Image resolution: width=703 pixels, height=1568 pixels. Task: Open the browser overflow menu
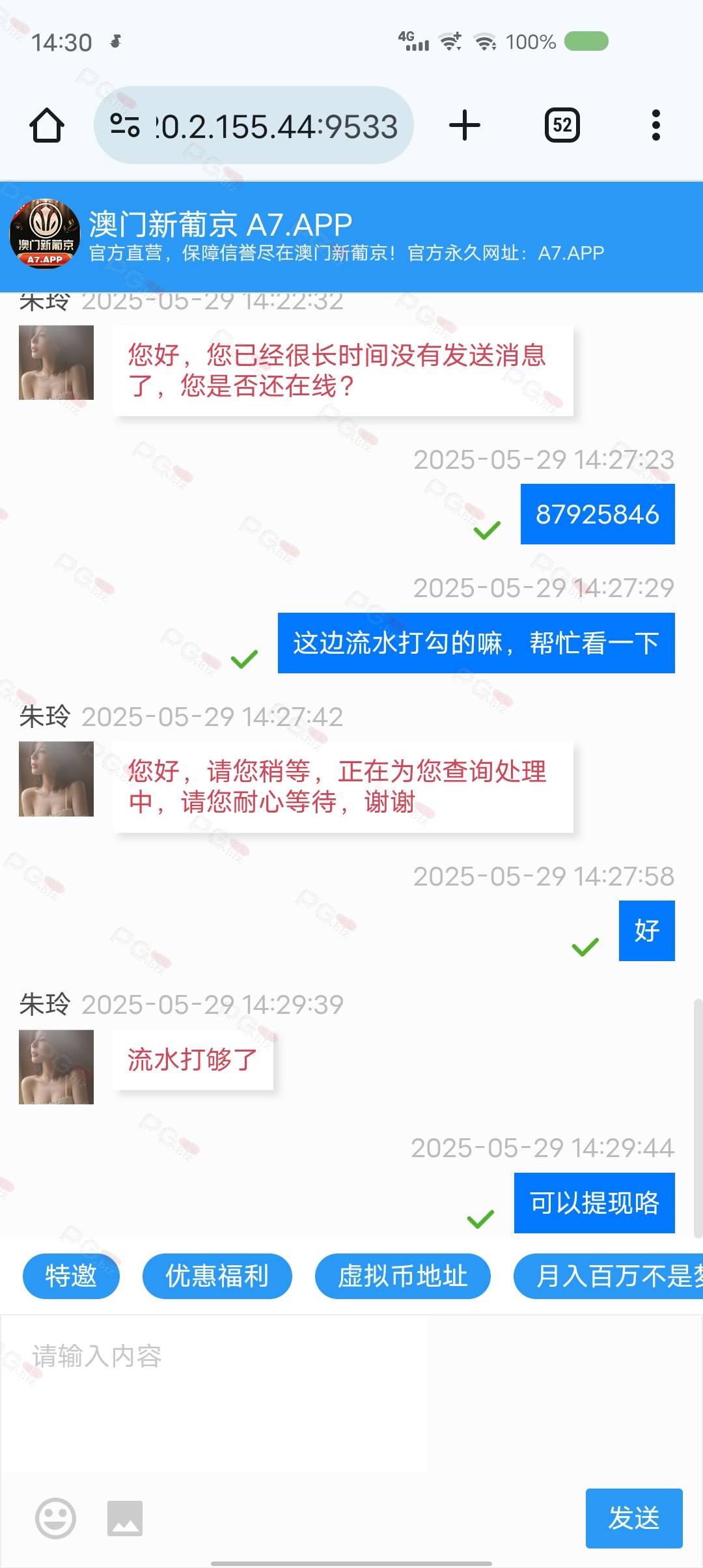[x=655, y=125]
